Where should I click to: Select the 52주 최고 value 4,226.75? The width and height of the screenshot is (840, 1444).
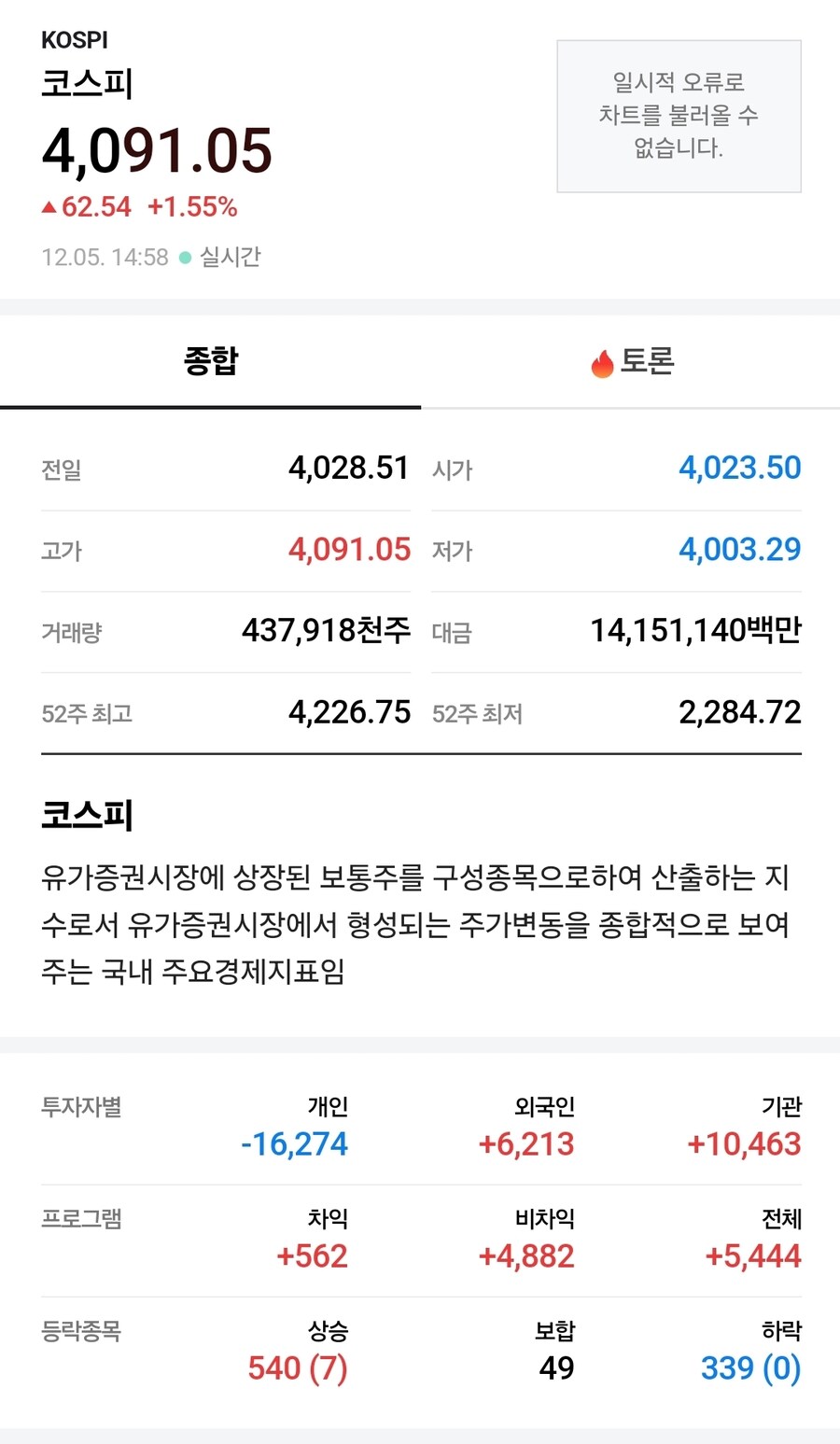(349, 712)
